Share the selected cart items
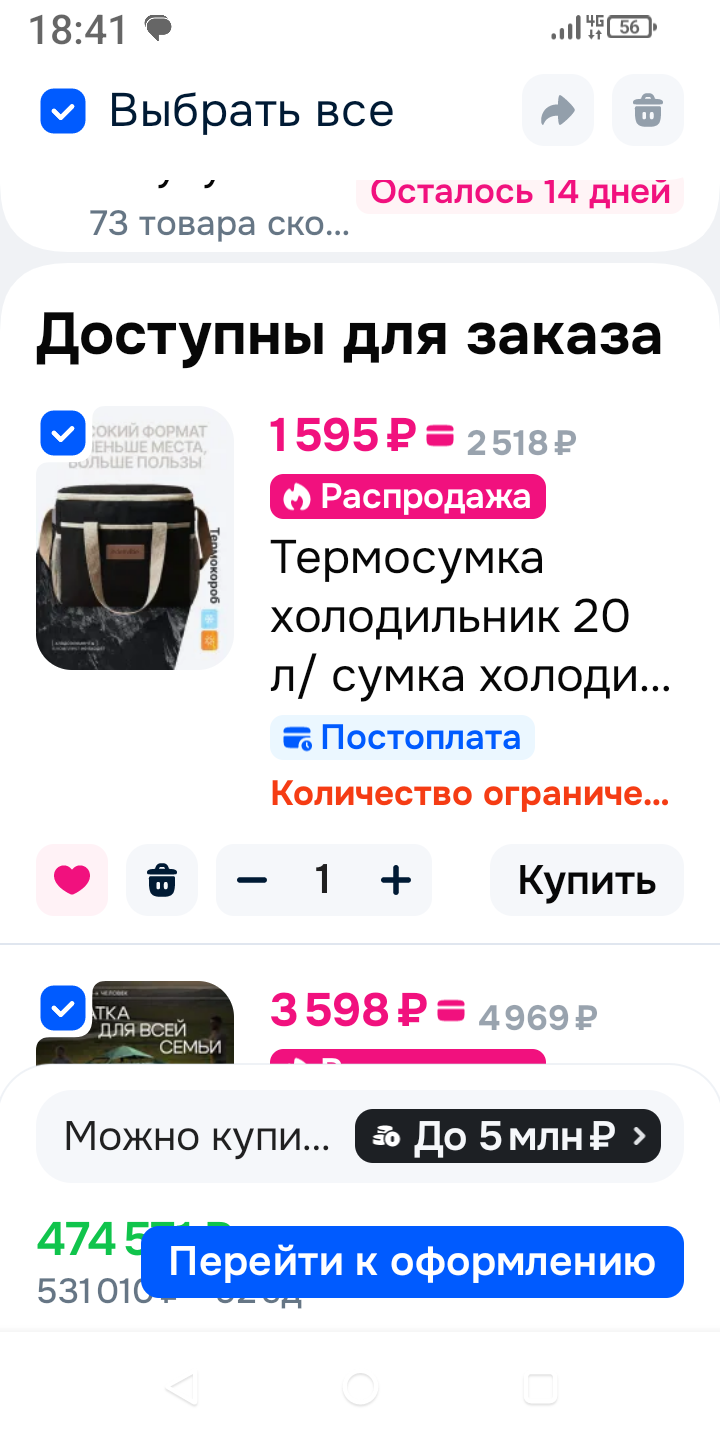This screenshot has width=720, height=1440. (x=557, y=111)
